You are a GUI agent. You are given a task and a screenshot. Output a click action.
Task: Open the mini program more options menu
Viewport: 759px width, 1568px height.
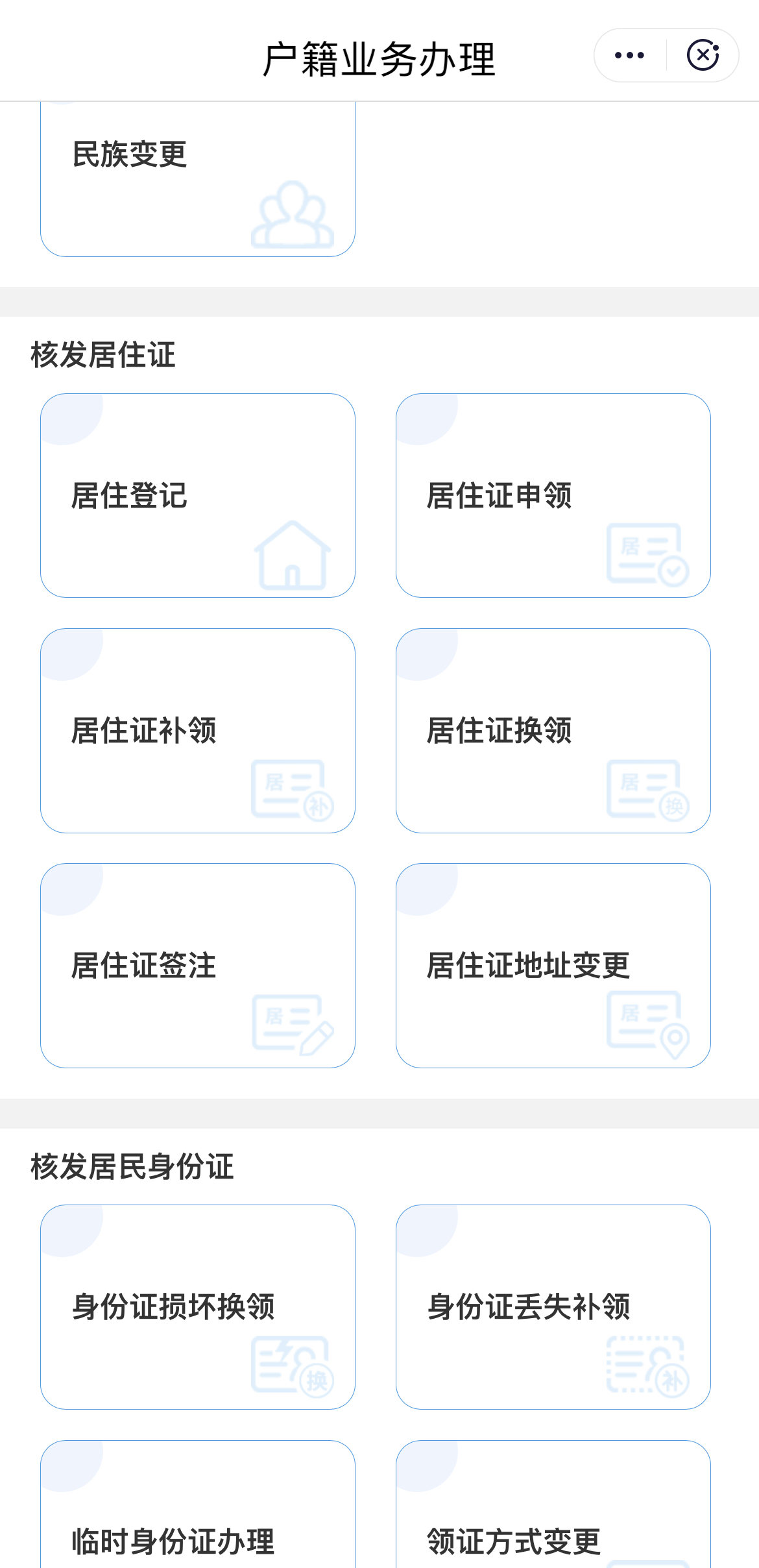click(x=629, y=55)
